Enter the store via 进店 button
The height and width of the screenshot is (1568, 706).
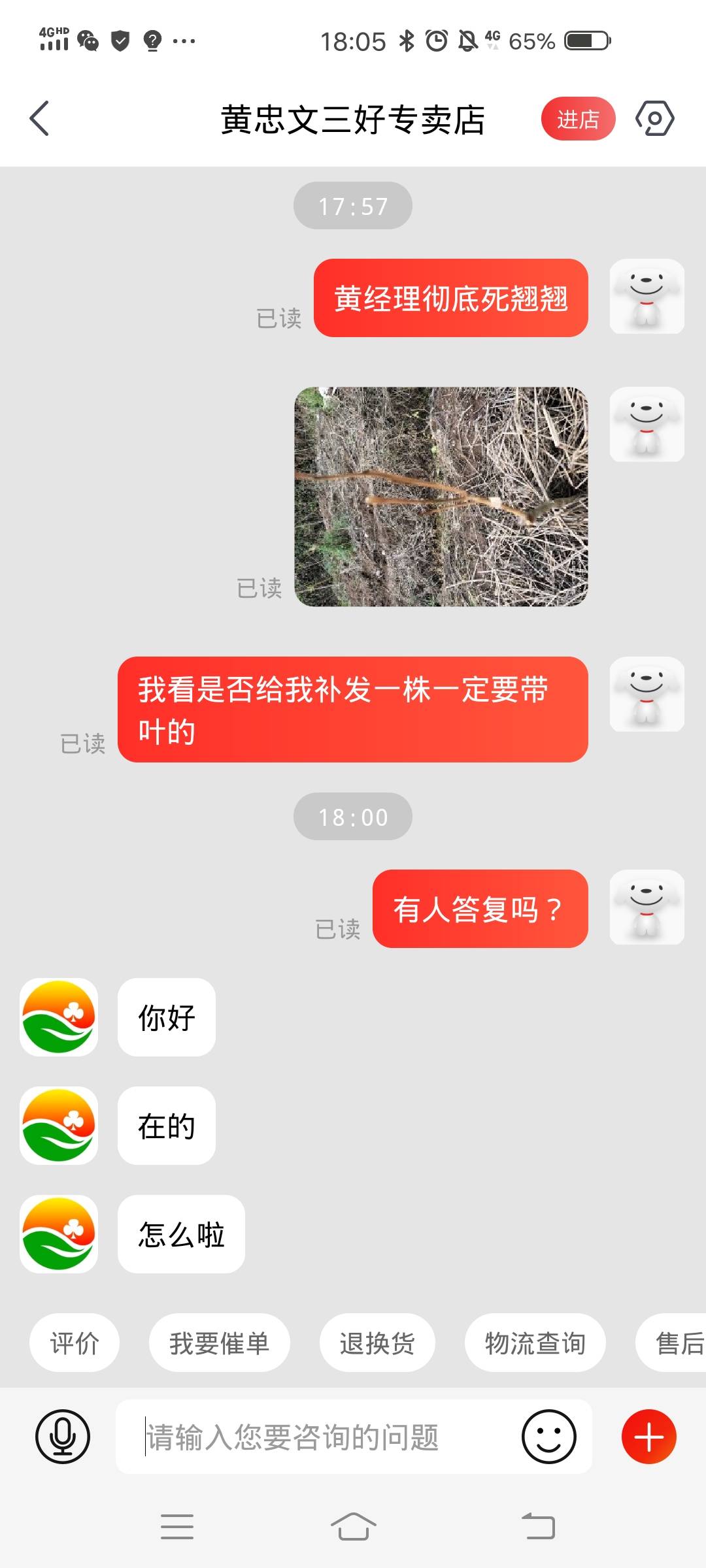578,119
